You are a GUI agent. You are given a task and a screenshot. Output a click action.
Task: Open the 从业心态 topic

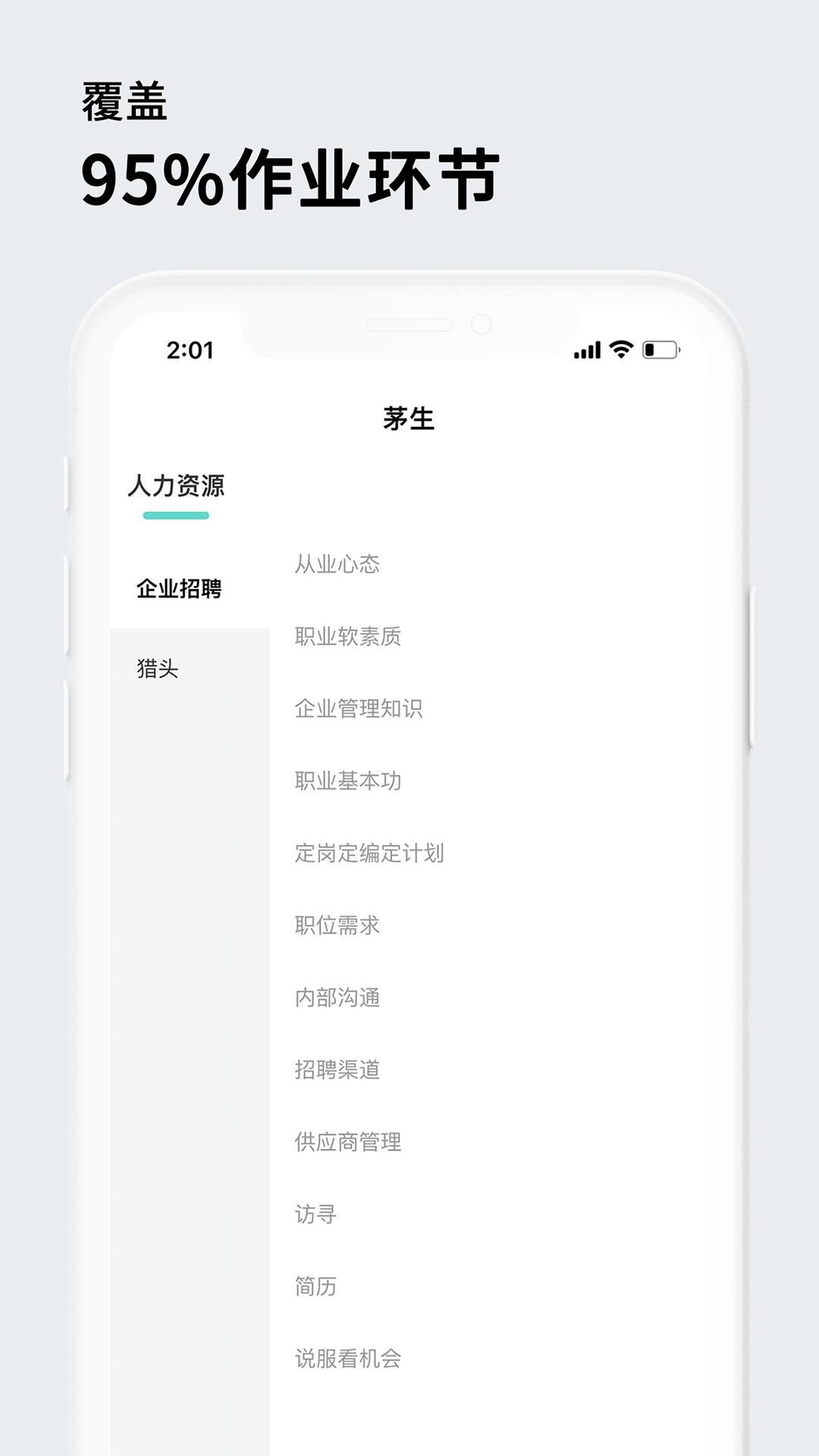[339, 564]
